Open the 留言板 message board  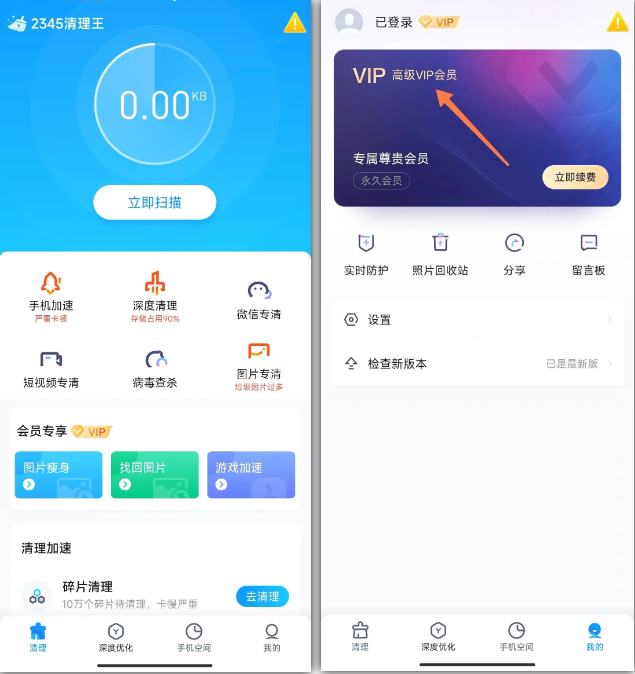pos(588,253)
